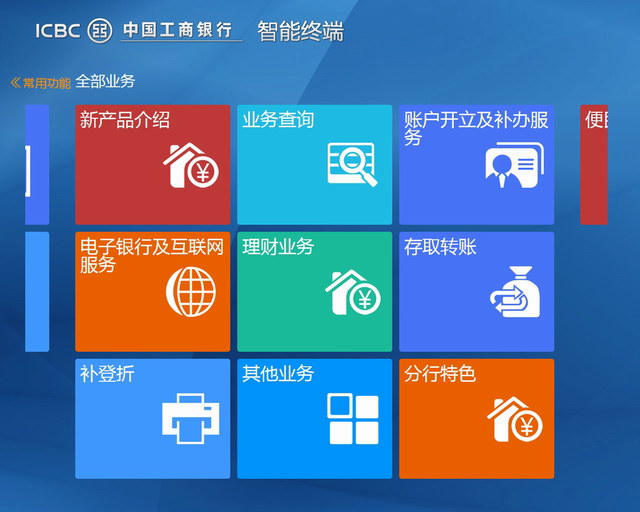This screenshot has width=640, height=512.
Task: Open the 业务查询 tile
Action: pyautogui.click(x=314, y=165)
